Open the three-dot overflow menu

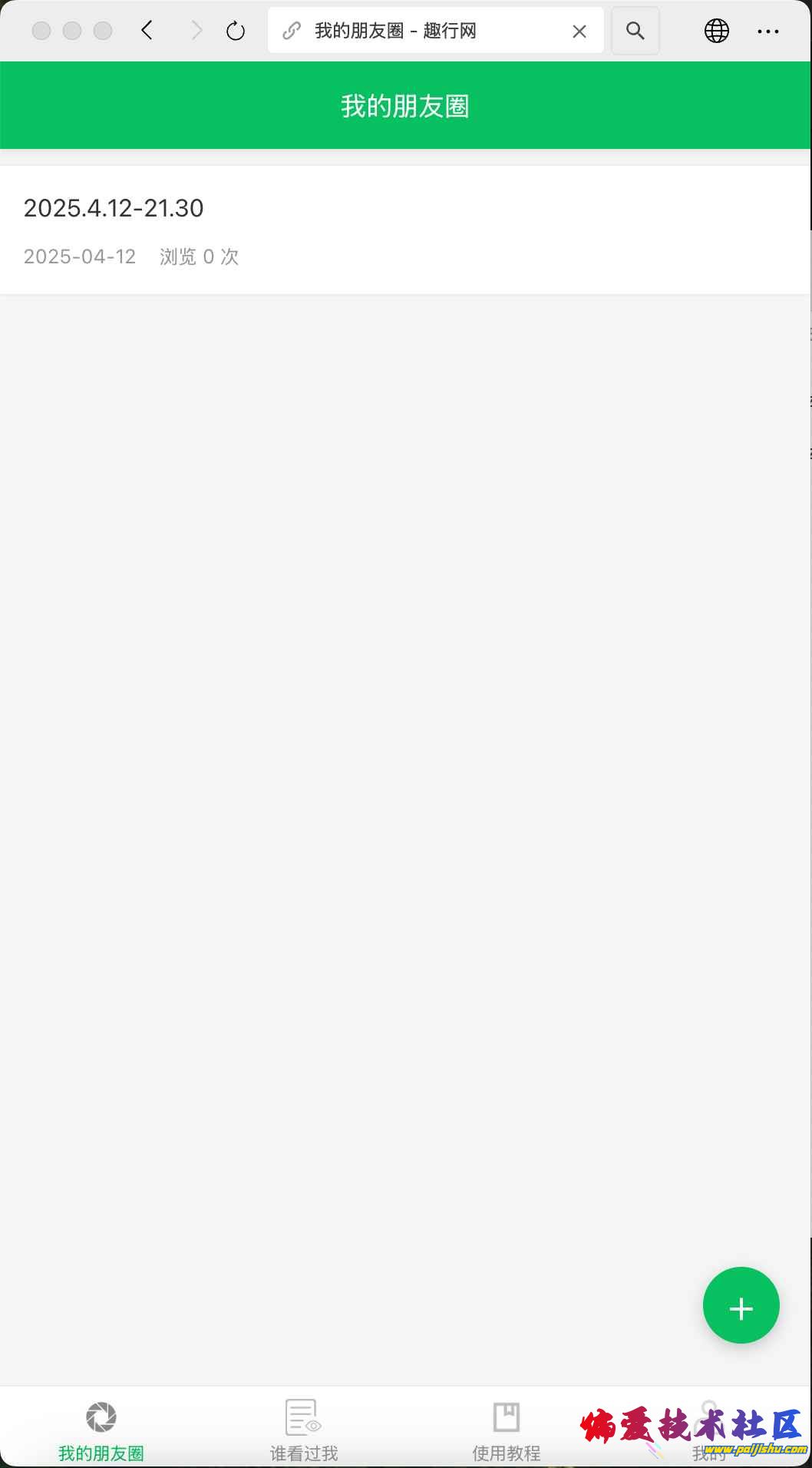(768, 31)
